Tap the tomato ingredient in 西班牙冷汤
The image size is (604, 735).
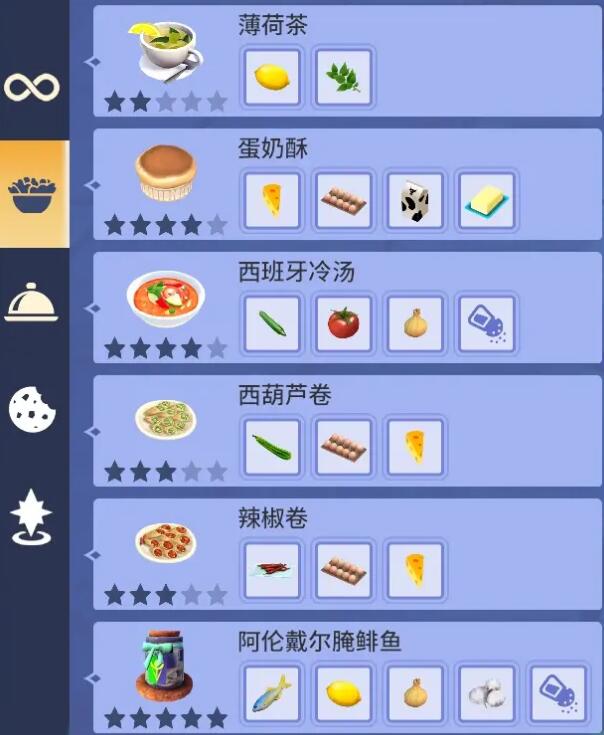coord(343,324)
